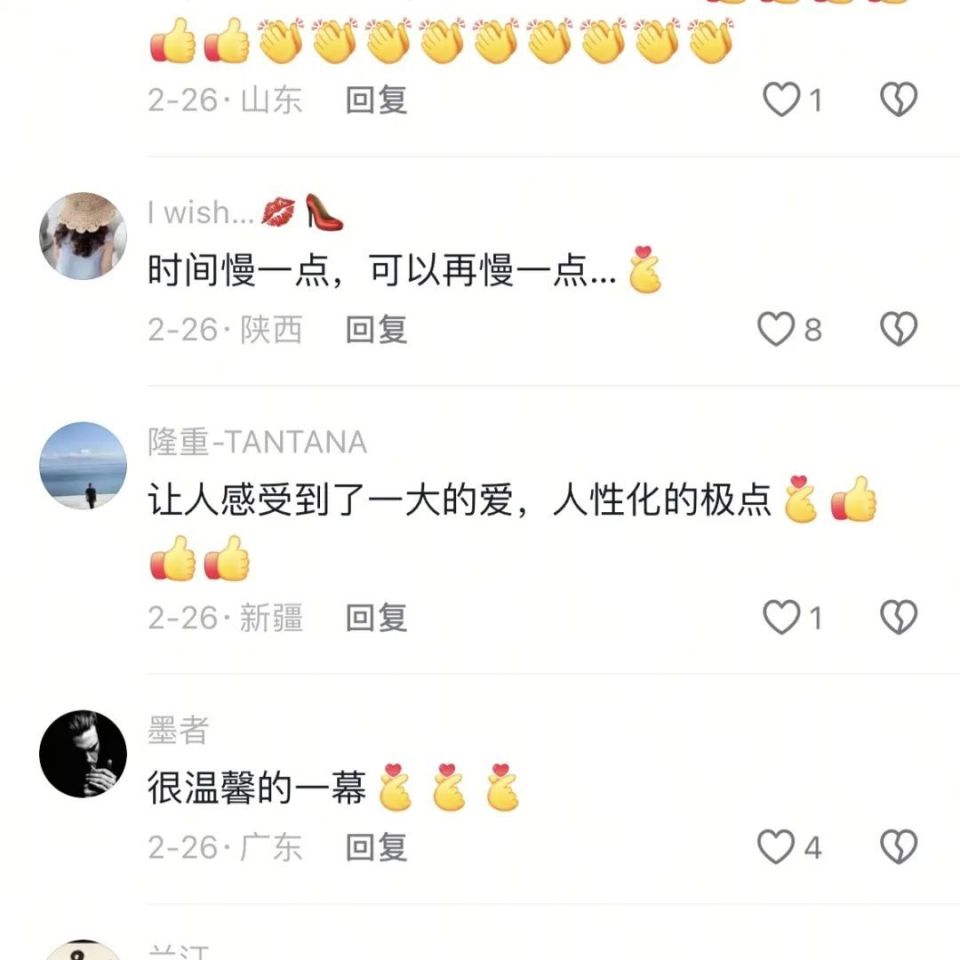Dislike the 山东 comment with clapping emojis
Image resolution: width=960 pixels, height=960 pixels.
pos(898,100)
